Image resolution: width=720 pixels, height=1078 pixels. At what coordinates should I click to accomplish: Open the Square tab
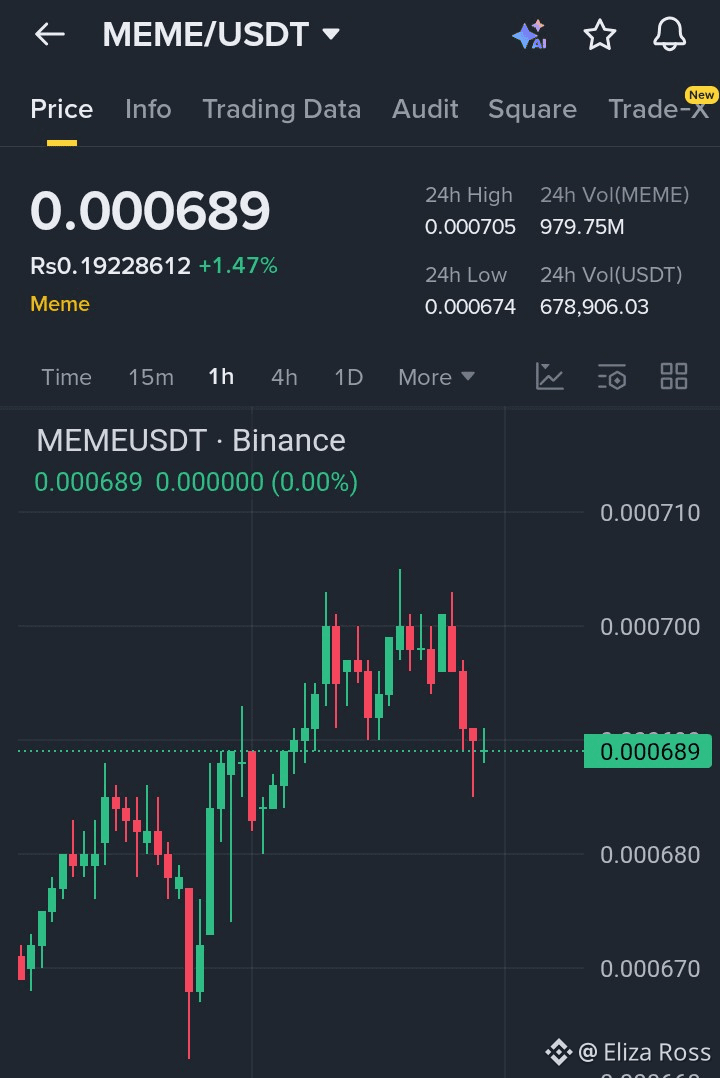click(x=532, y=109)
